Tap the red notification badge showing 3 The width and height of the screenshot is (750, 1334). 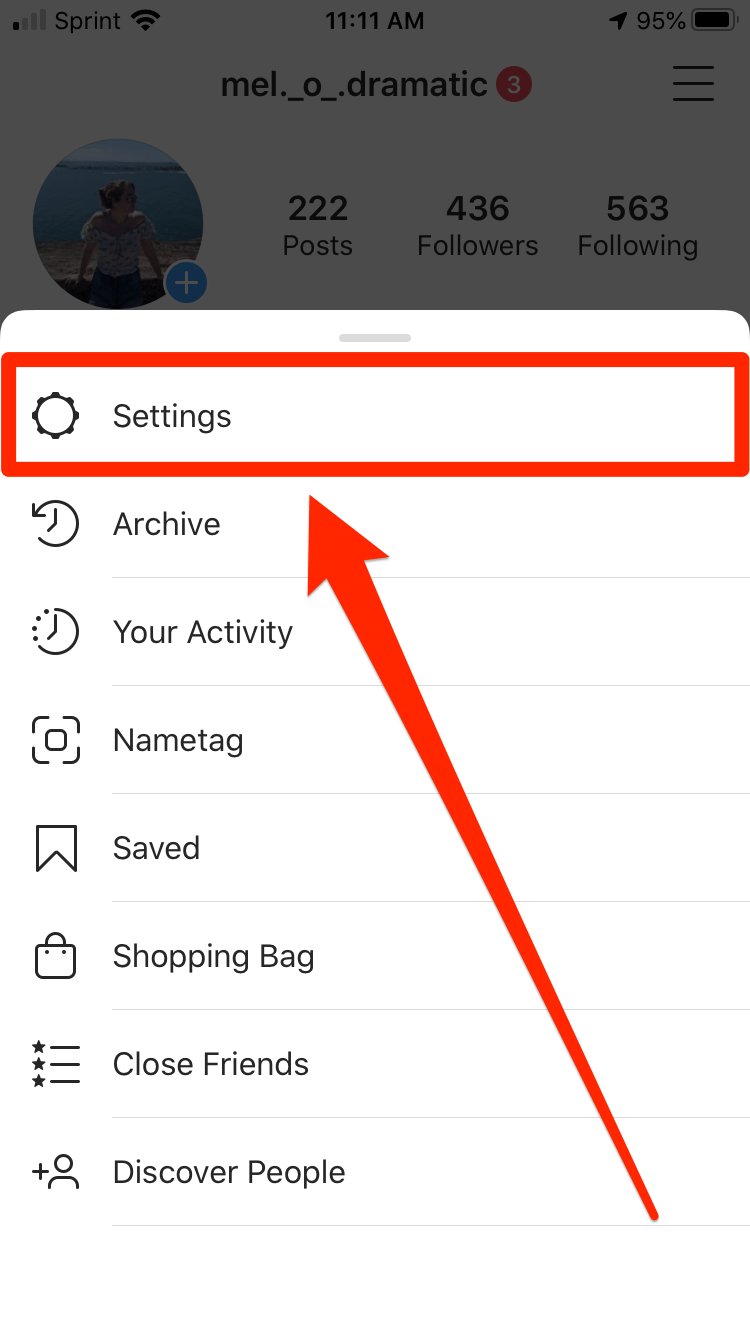tap(514, 84)
